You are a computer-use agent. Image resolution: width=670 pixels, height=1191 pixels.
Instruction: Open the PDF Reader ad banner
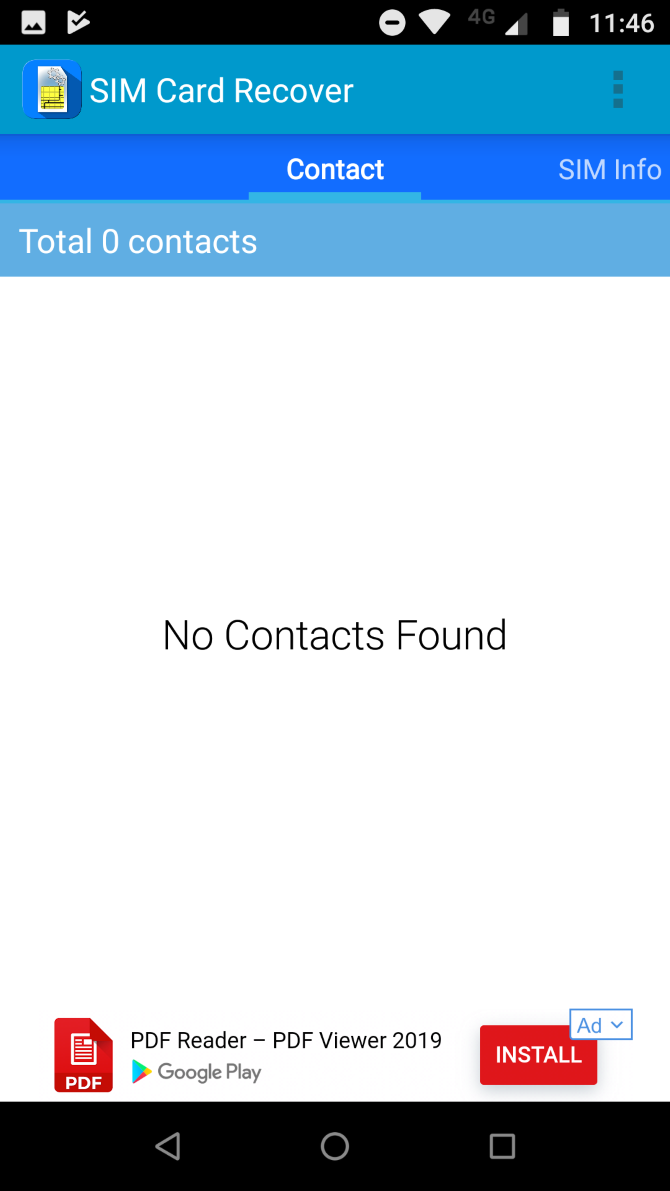285,1054
